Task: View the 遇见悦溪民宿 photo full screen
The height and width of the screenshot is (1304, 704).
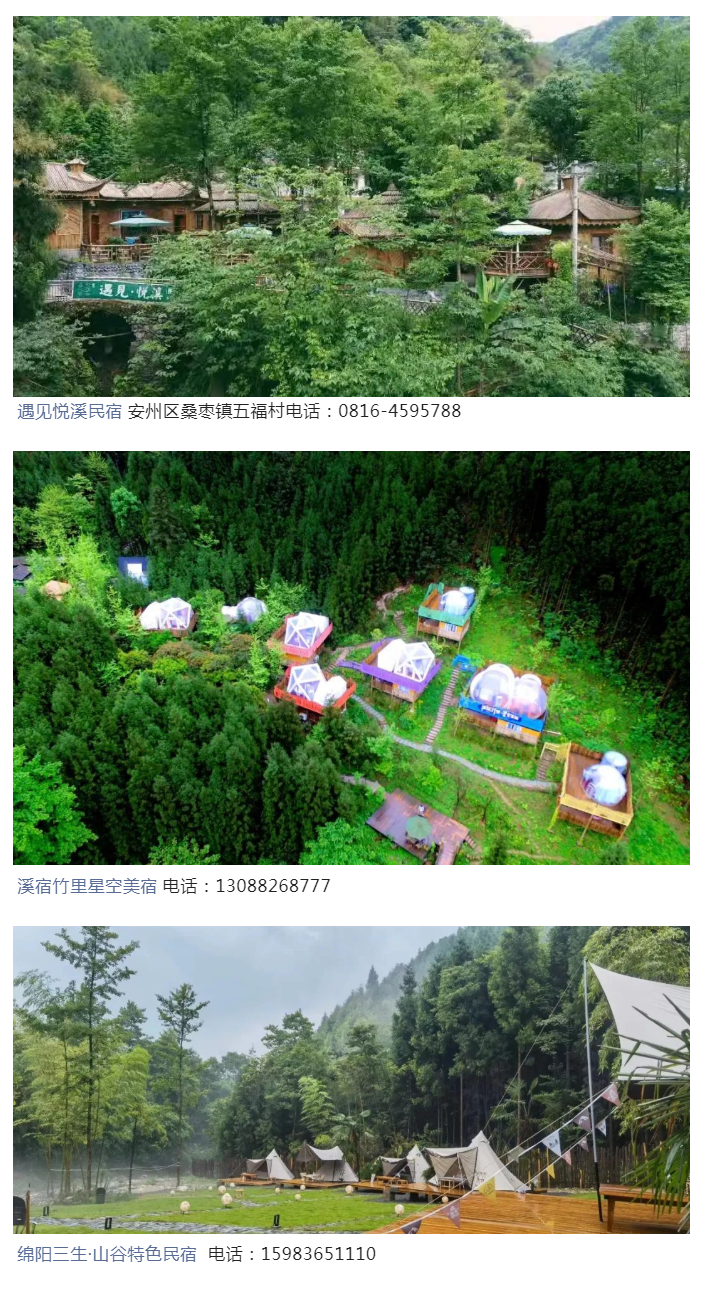Action: 351,206
